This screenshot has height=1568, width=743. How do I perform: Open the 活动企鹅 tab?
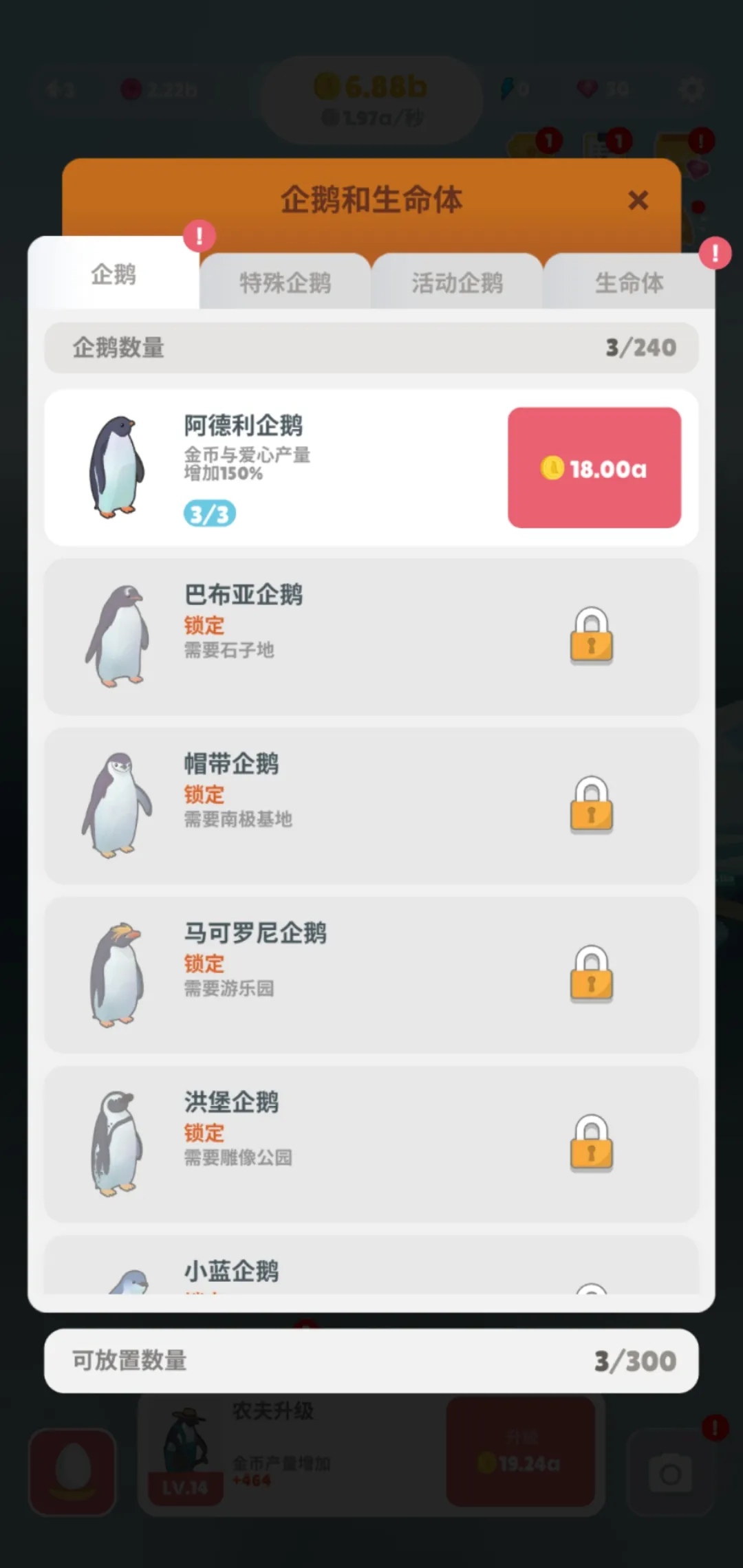457,283
